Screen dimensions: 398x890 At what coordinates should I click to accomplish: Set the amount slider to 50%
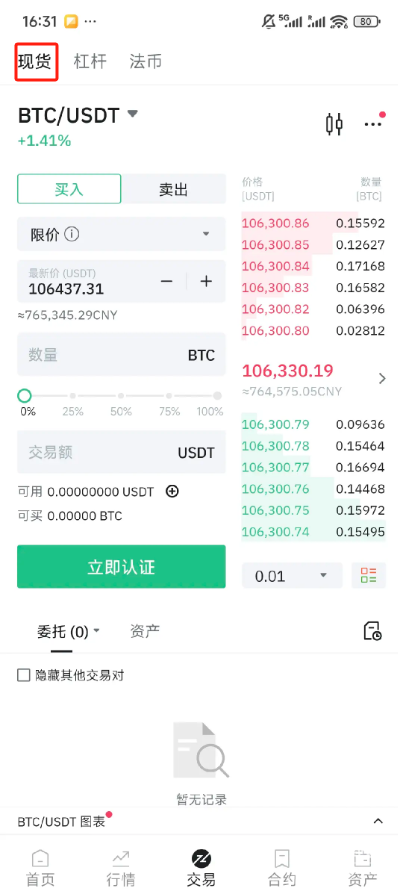pyautogui.click(x=121, y=396)
